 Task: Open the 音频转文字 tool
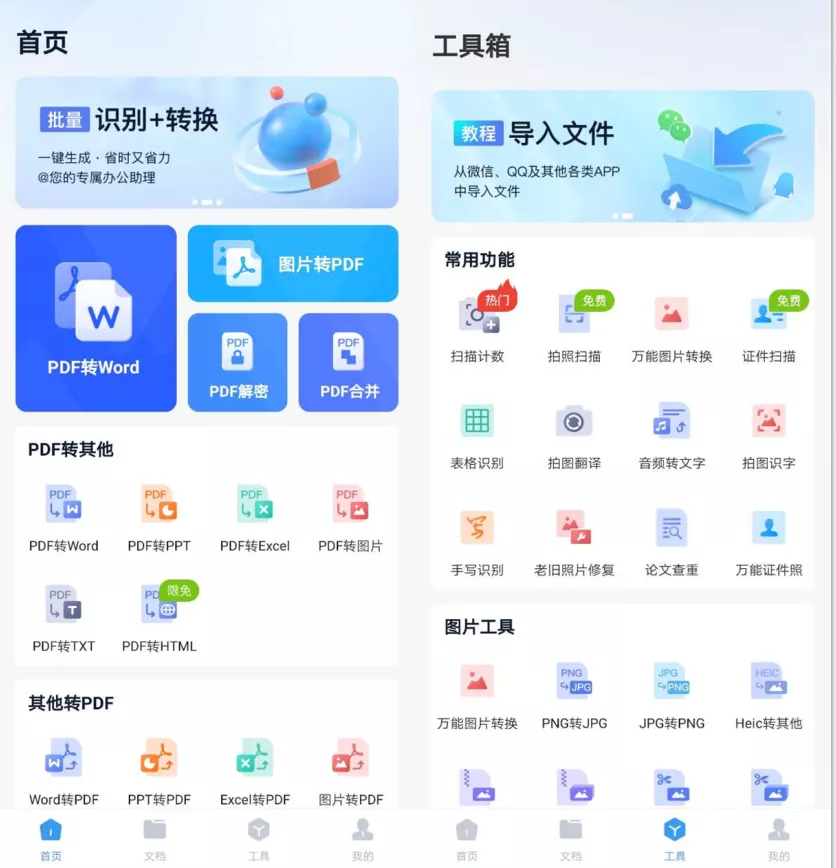click(672, 433)
